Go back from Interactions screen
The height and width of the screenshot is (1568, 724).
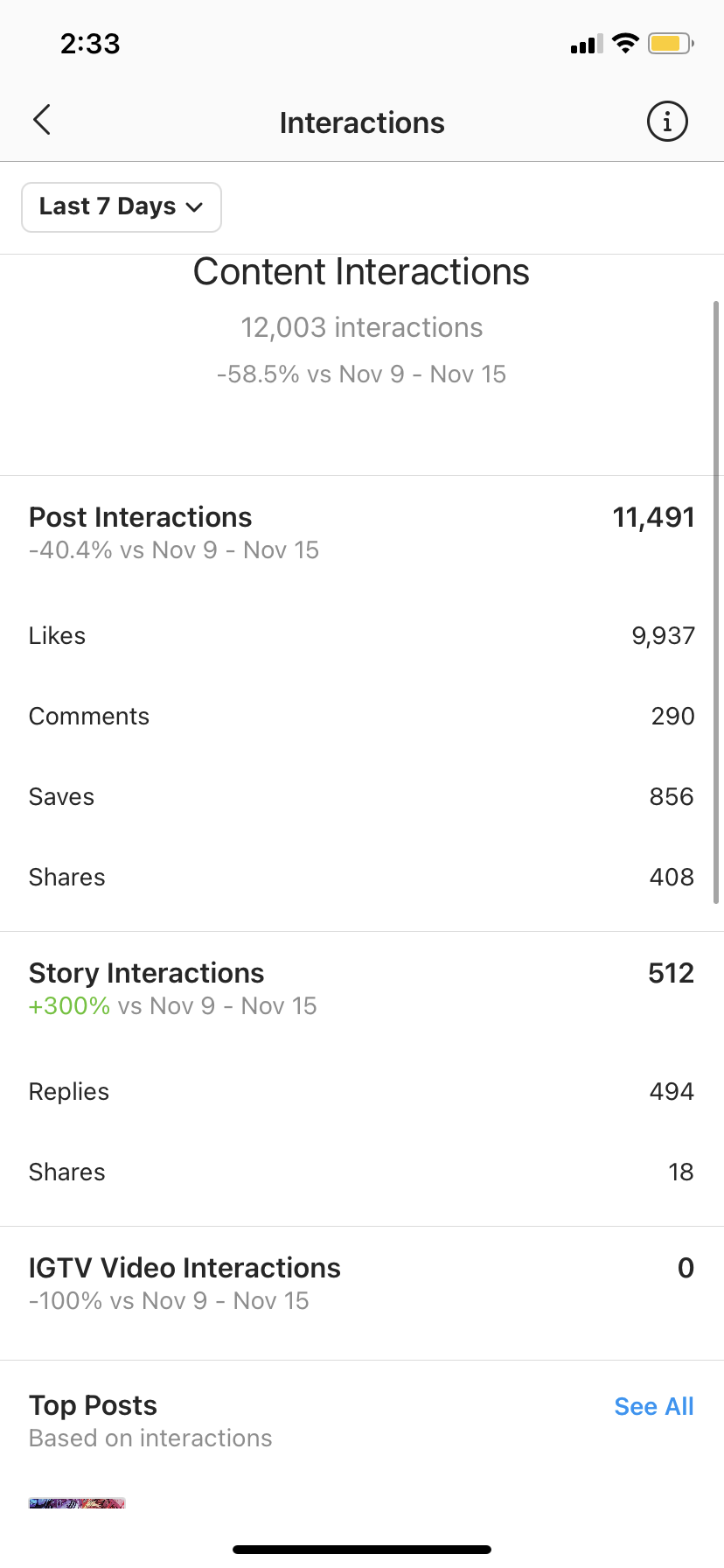pyautogui.click(x=42, y=121)
